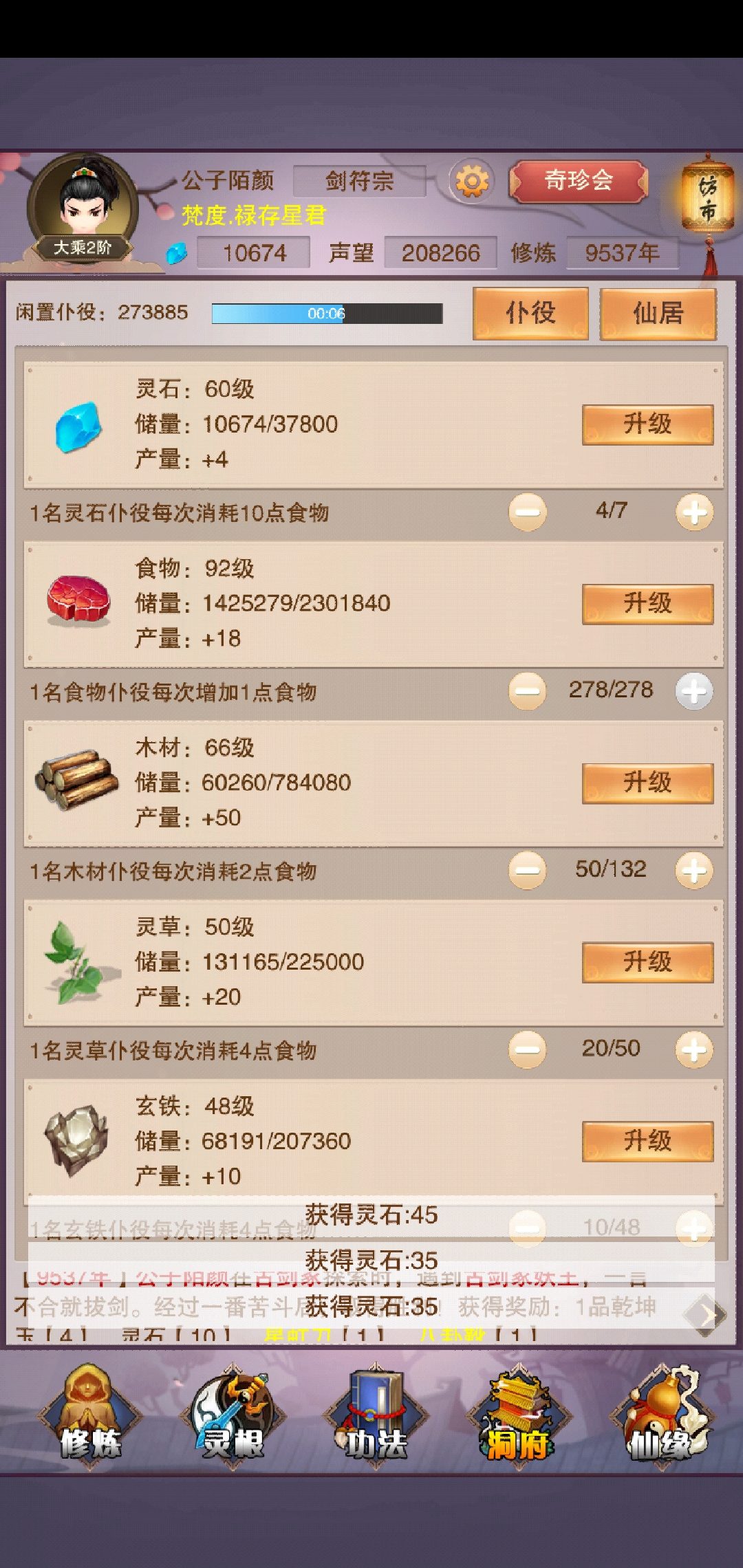Open the 仙居 button
The image size is (743, 1568).
[658, 314]
